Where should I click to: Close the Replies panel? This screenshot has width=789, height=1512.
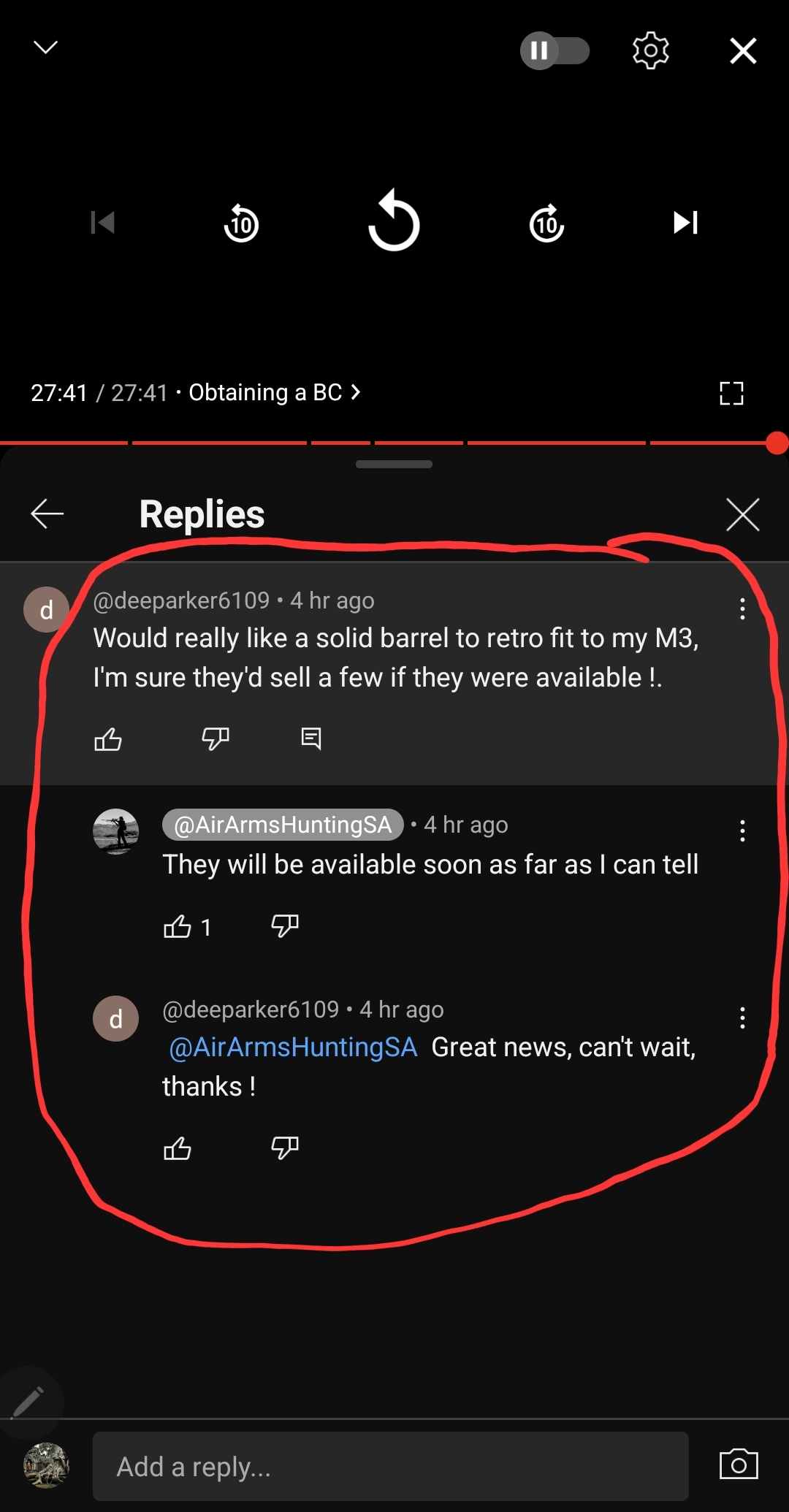pos(743,514)
